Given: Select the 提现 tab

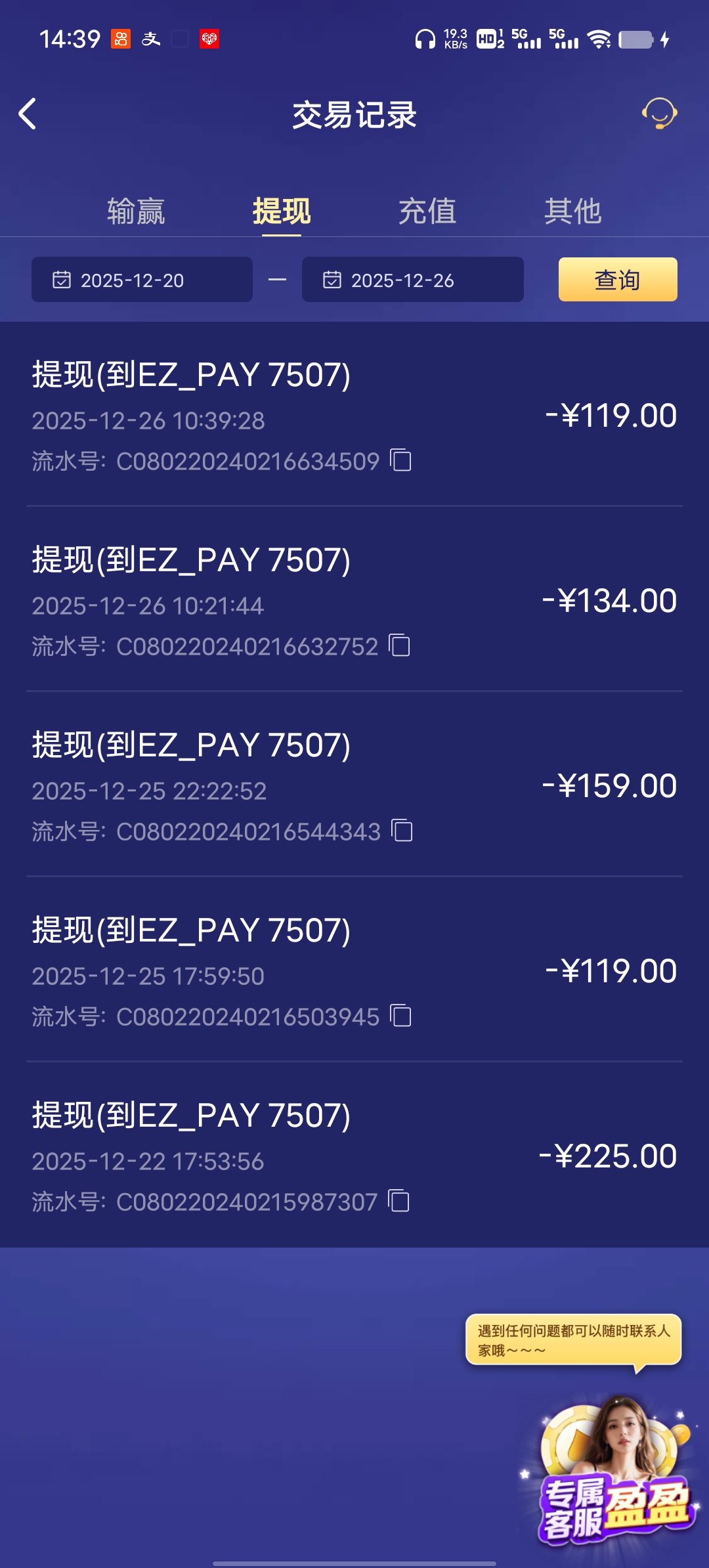Looking at the screenshot, I should point(282,211).
